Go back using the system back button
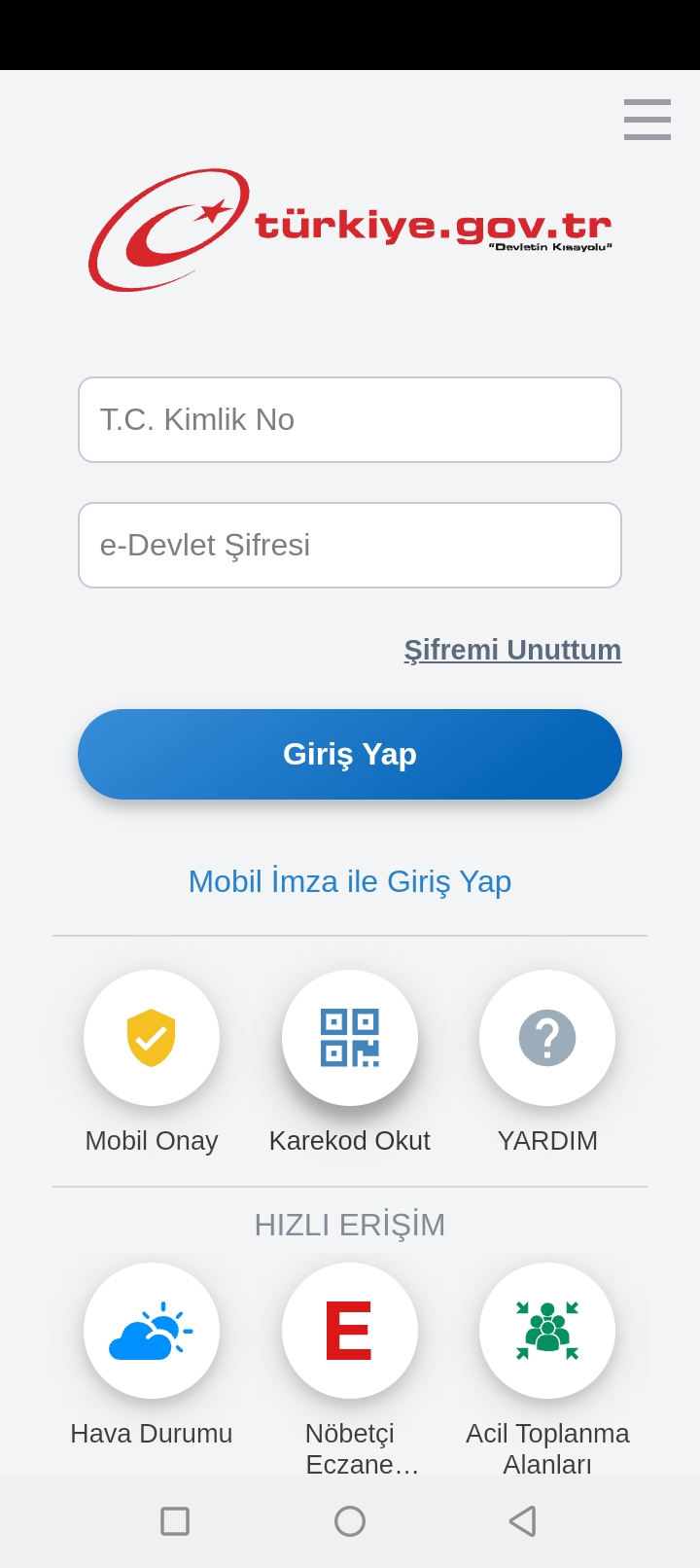 [x=523, y=1520]
